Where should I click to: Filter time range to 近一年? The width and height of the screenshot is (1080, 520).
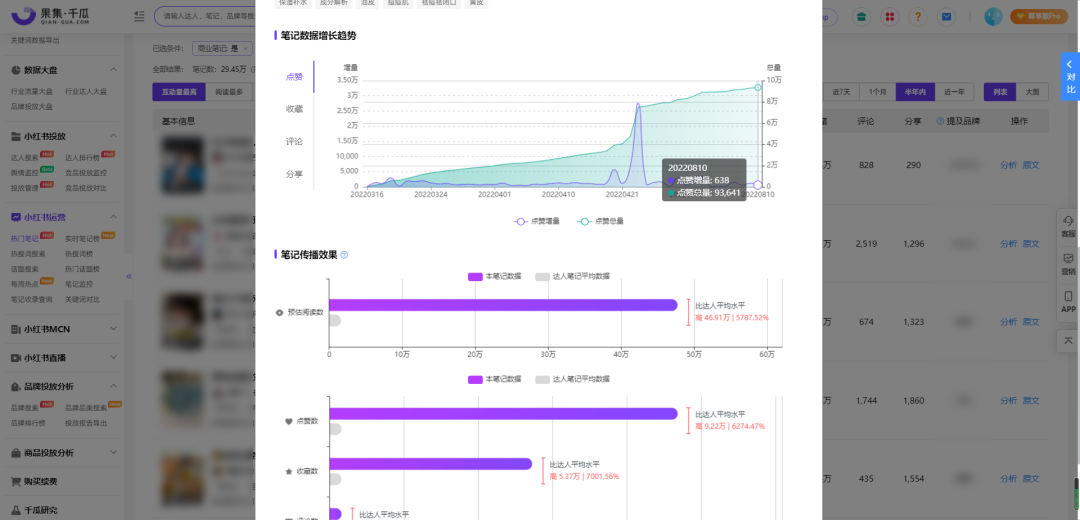[x=954, y=91]
